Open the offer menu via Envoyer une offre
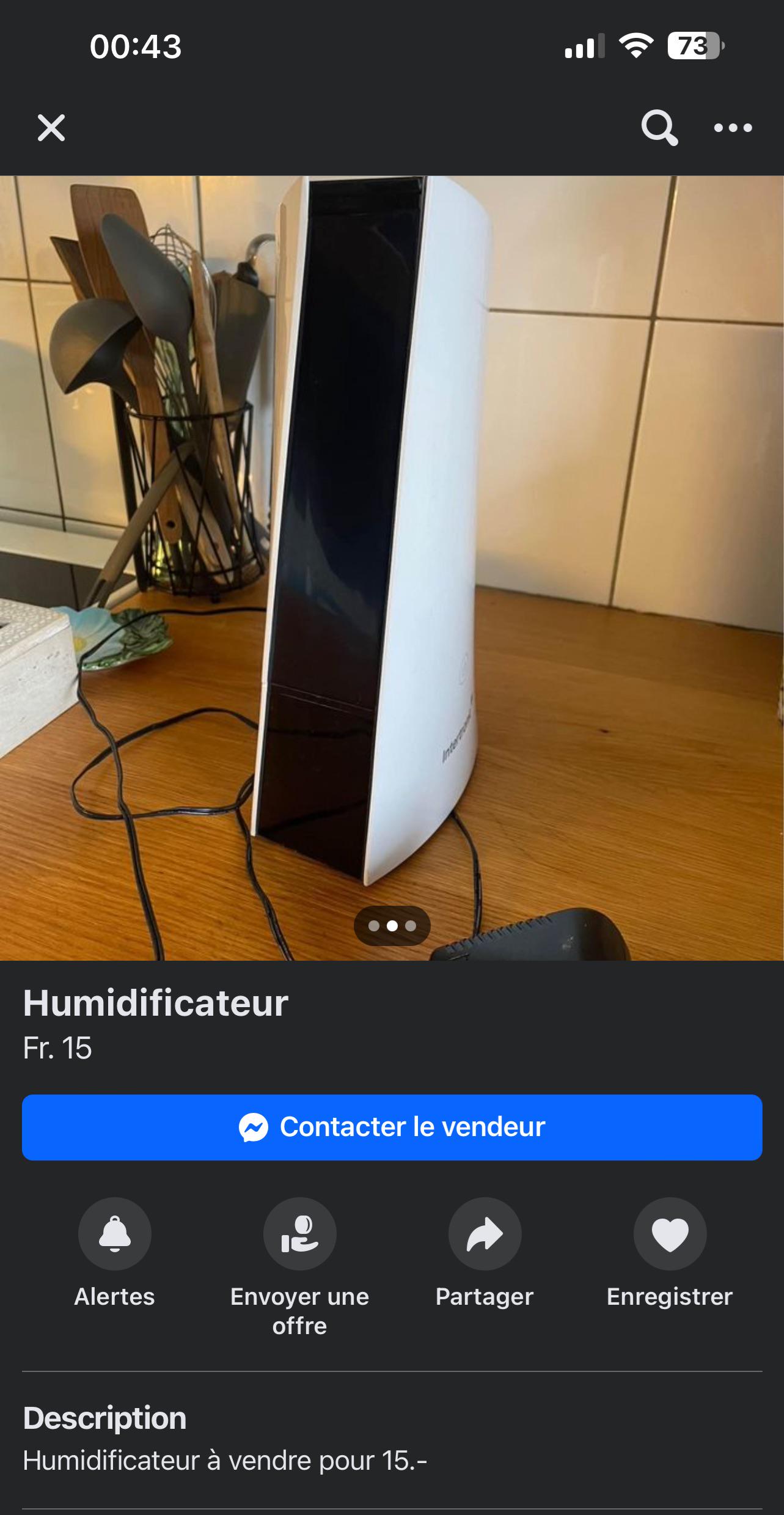784x1515 pixels. point(299,1234)
